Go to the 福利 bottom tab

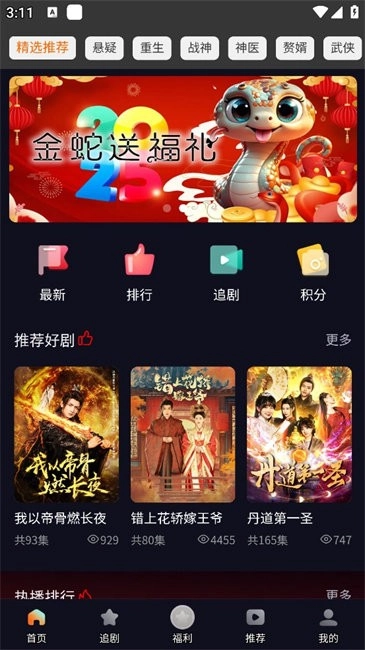(182, 625)
